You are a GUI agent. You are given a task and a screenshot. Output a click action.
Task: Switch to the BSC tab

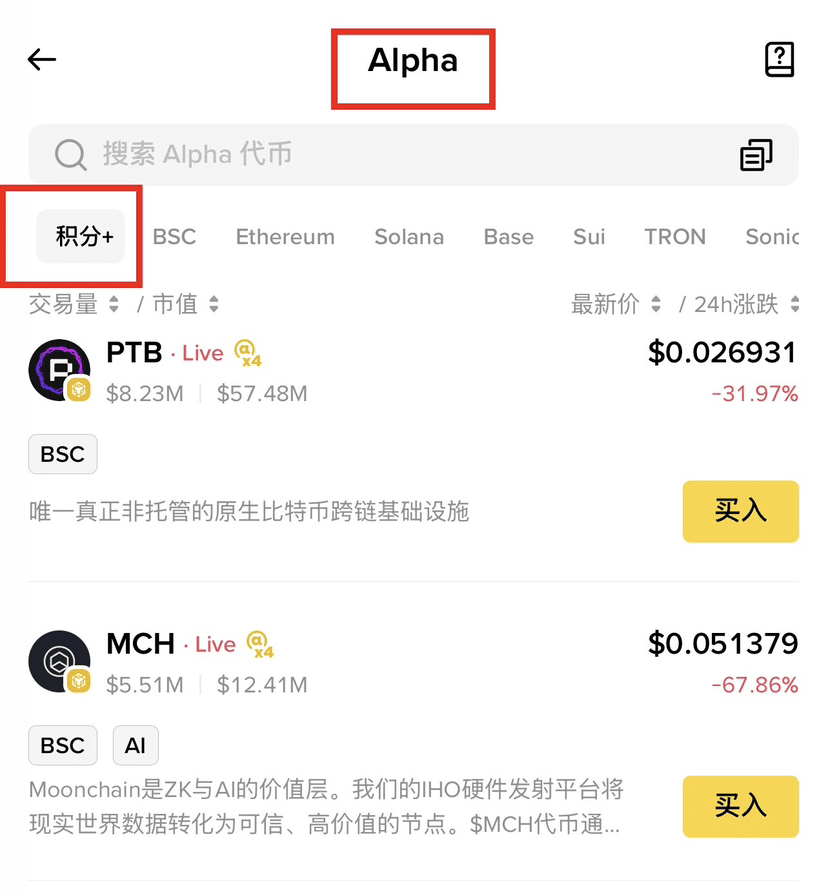point(174,237)
